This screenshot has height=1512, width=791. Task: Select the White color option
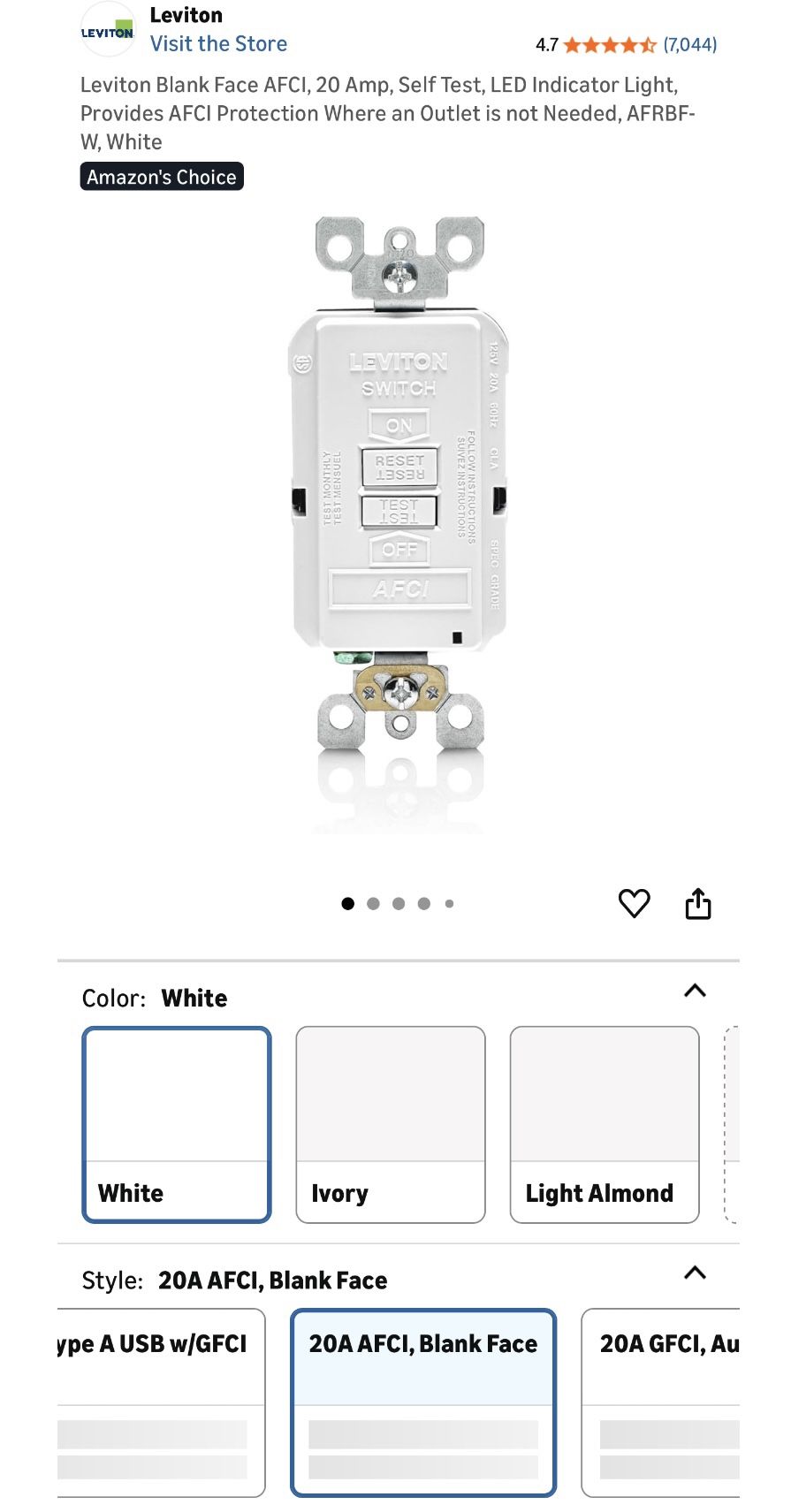tap(177, 1124)
